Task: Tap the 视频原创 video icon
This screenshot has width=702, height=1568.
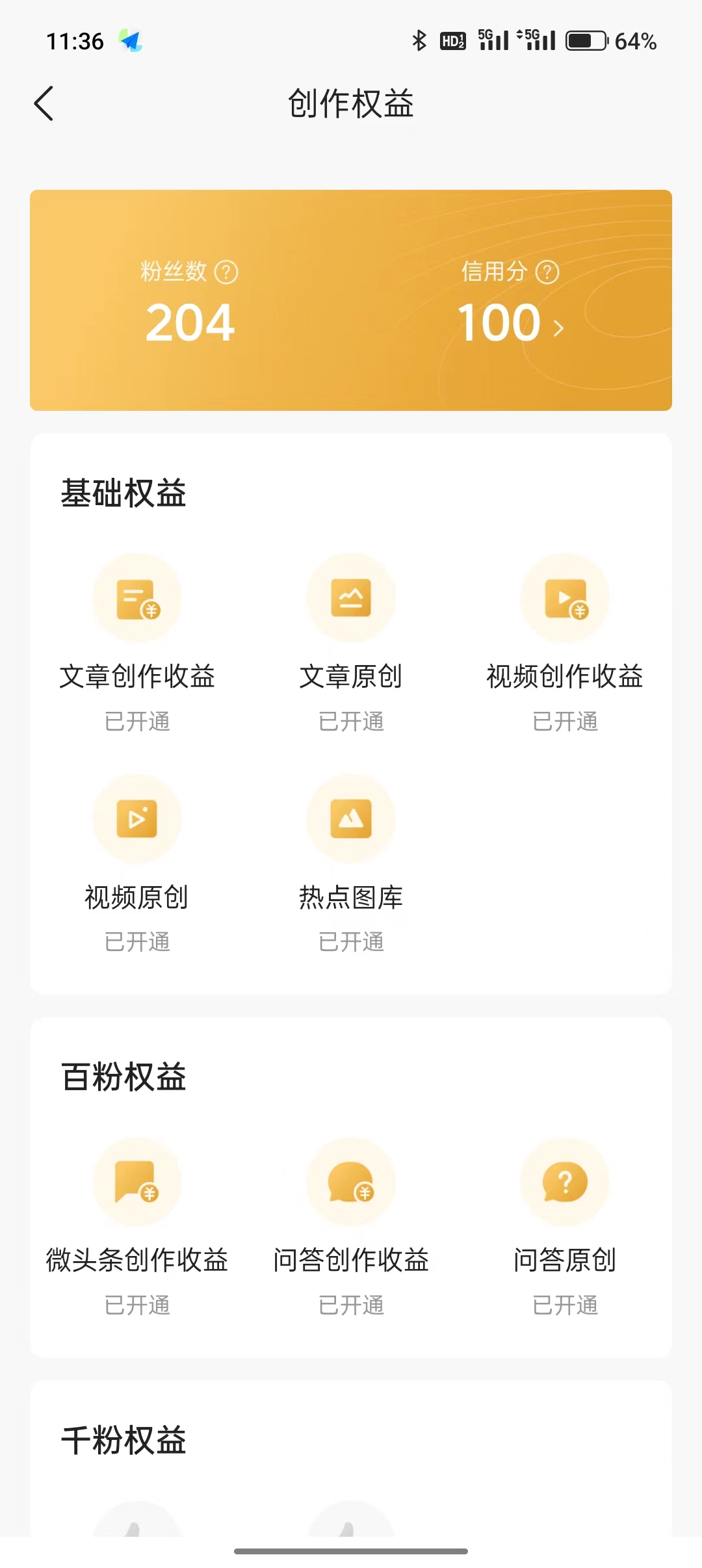Action: (x=136, y=819)
